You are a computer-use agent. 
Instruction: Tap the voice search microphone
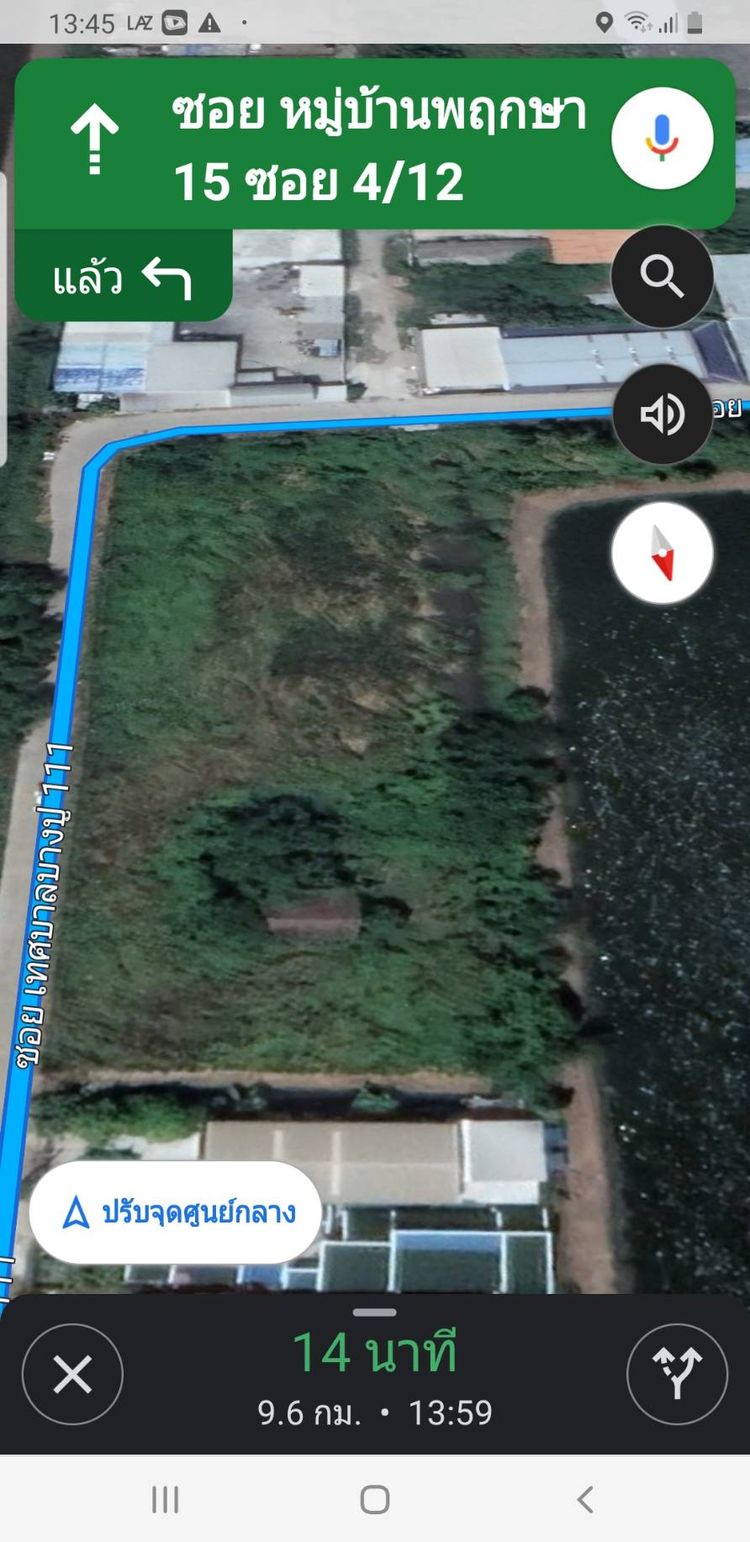tap(661, 137)
